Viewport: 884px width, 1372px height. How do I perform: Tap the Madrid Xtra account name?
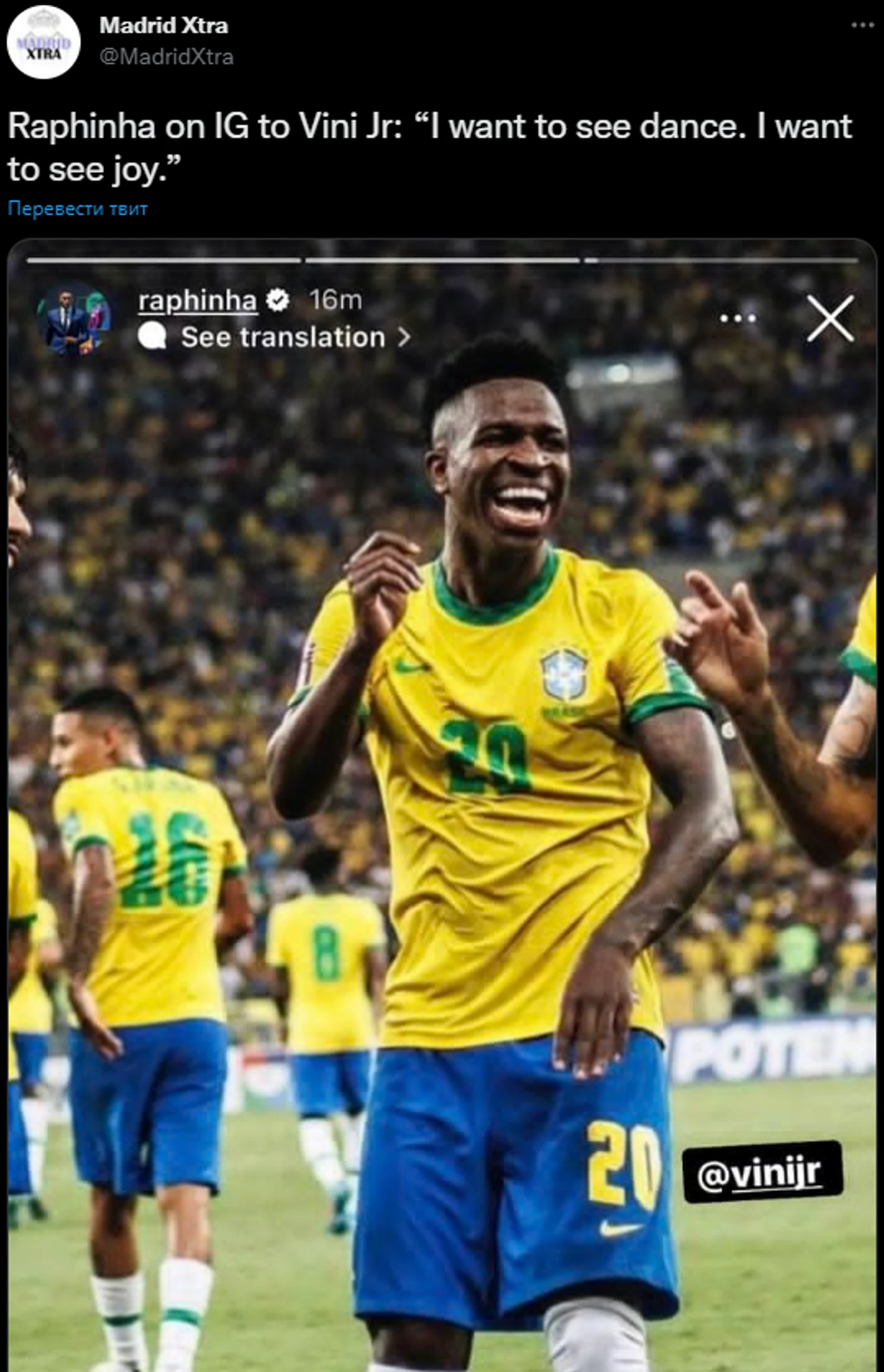pos(163,25)
